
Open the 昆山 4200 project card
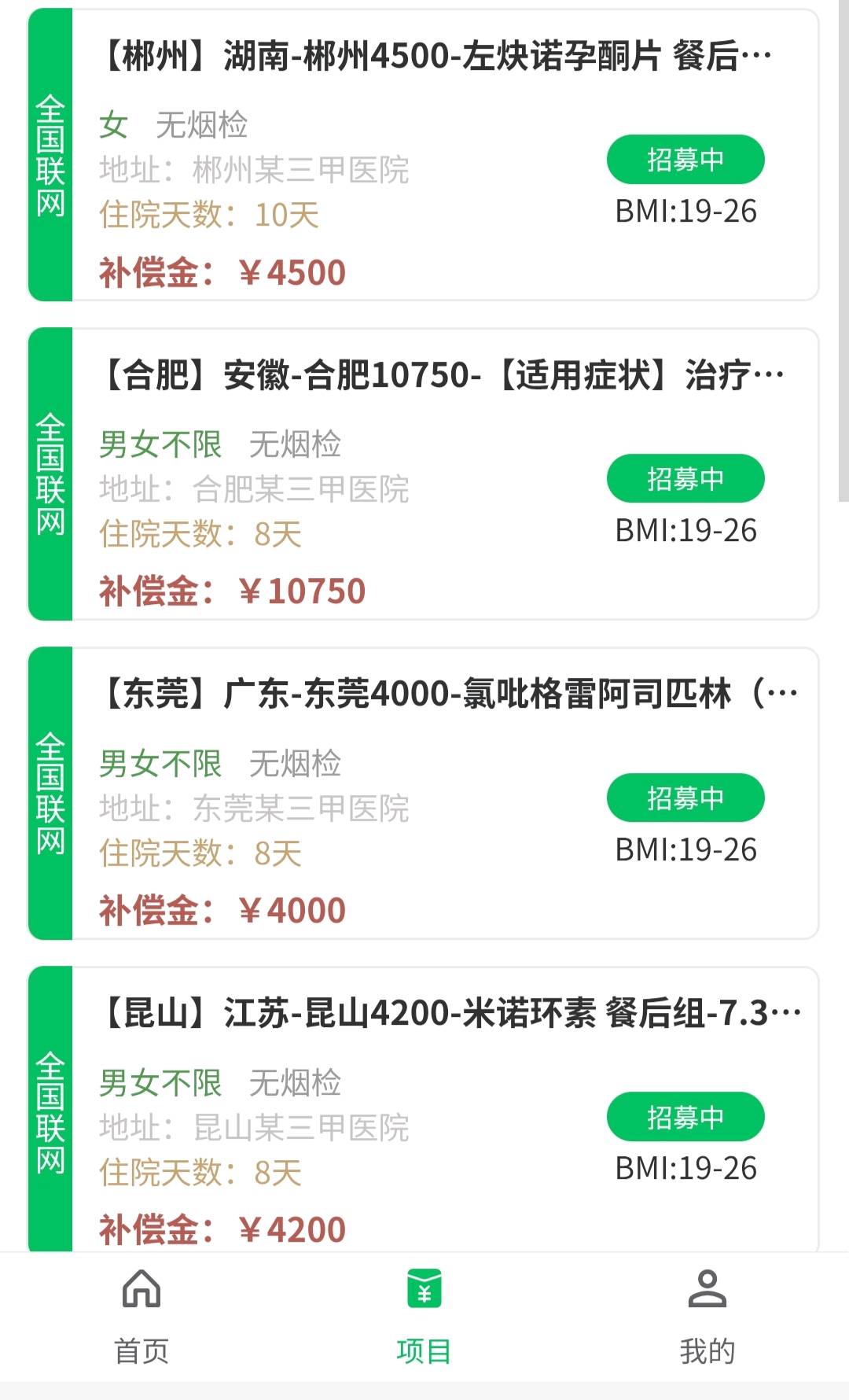[424, 1109]
